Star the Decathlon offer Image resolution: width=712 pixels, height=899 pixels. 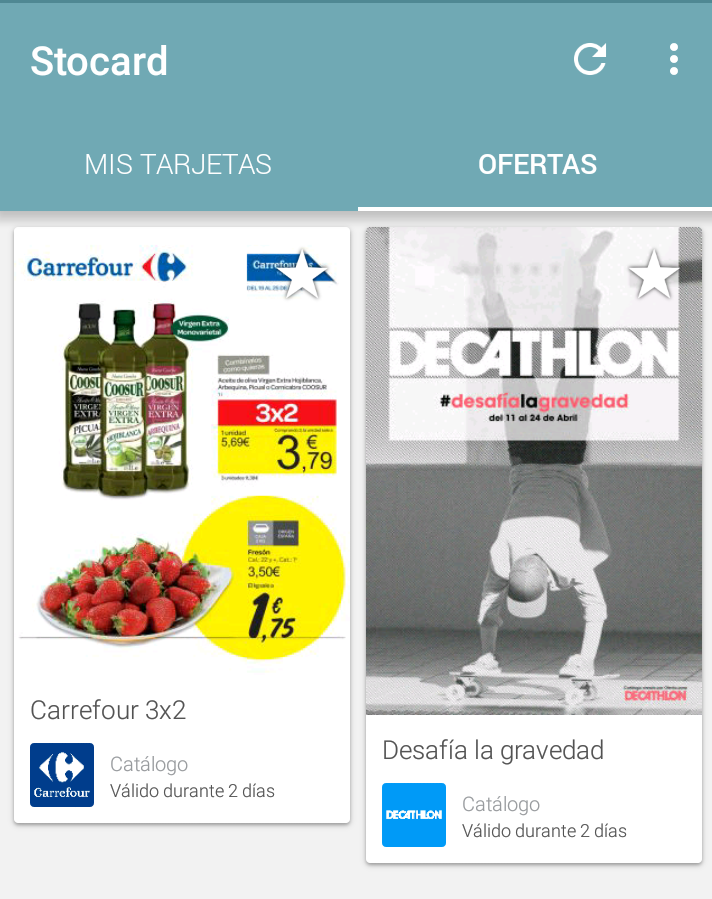point(654,274)
